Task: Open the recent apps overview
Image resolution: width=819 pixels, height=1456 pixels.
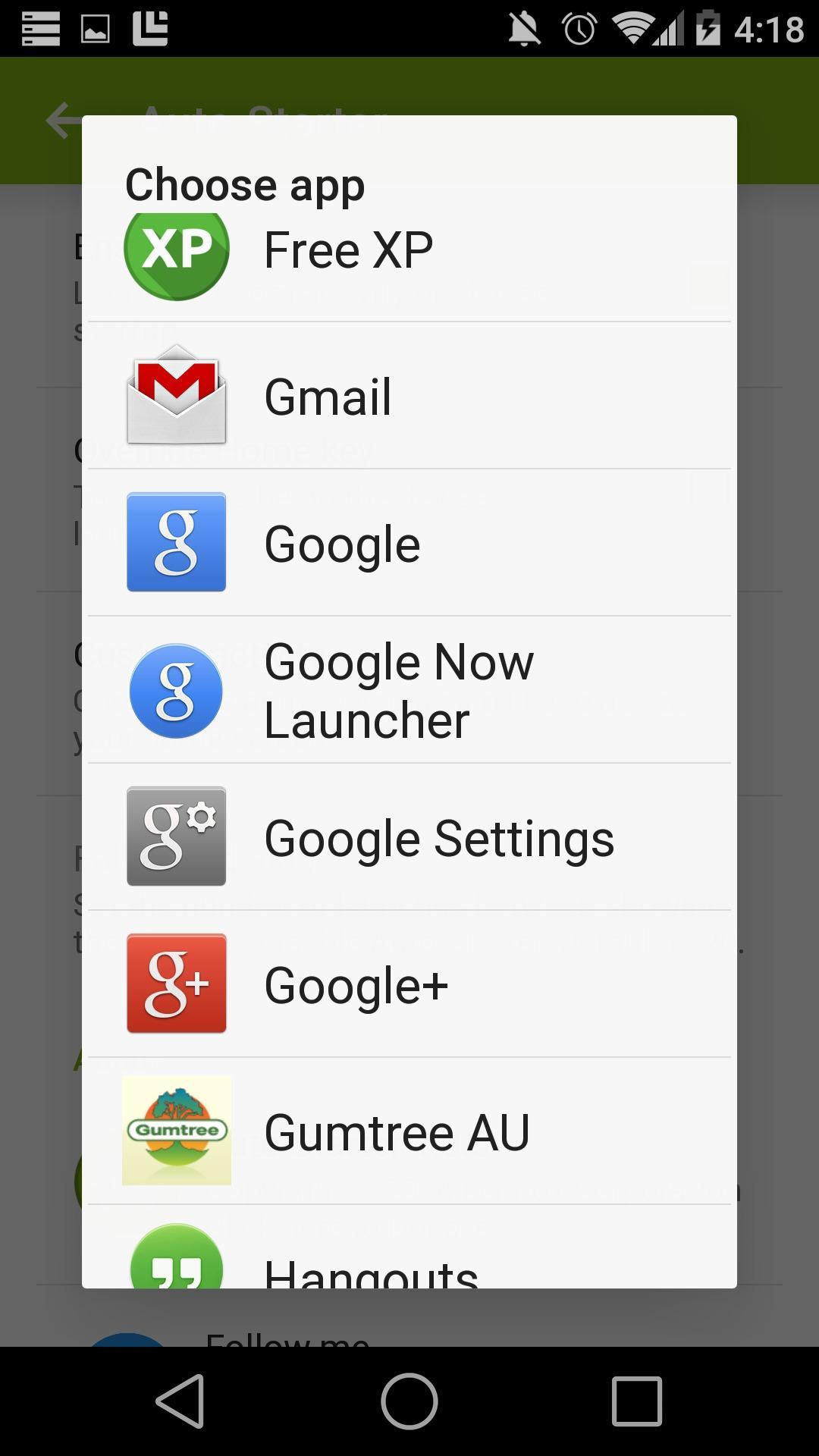Action: coord(637,1401)
